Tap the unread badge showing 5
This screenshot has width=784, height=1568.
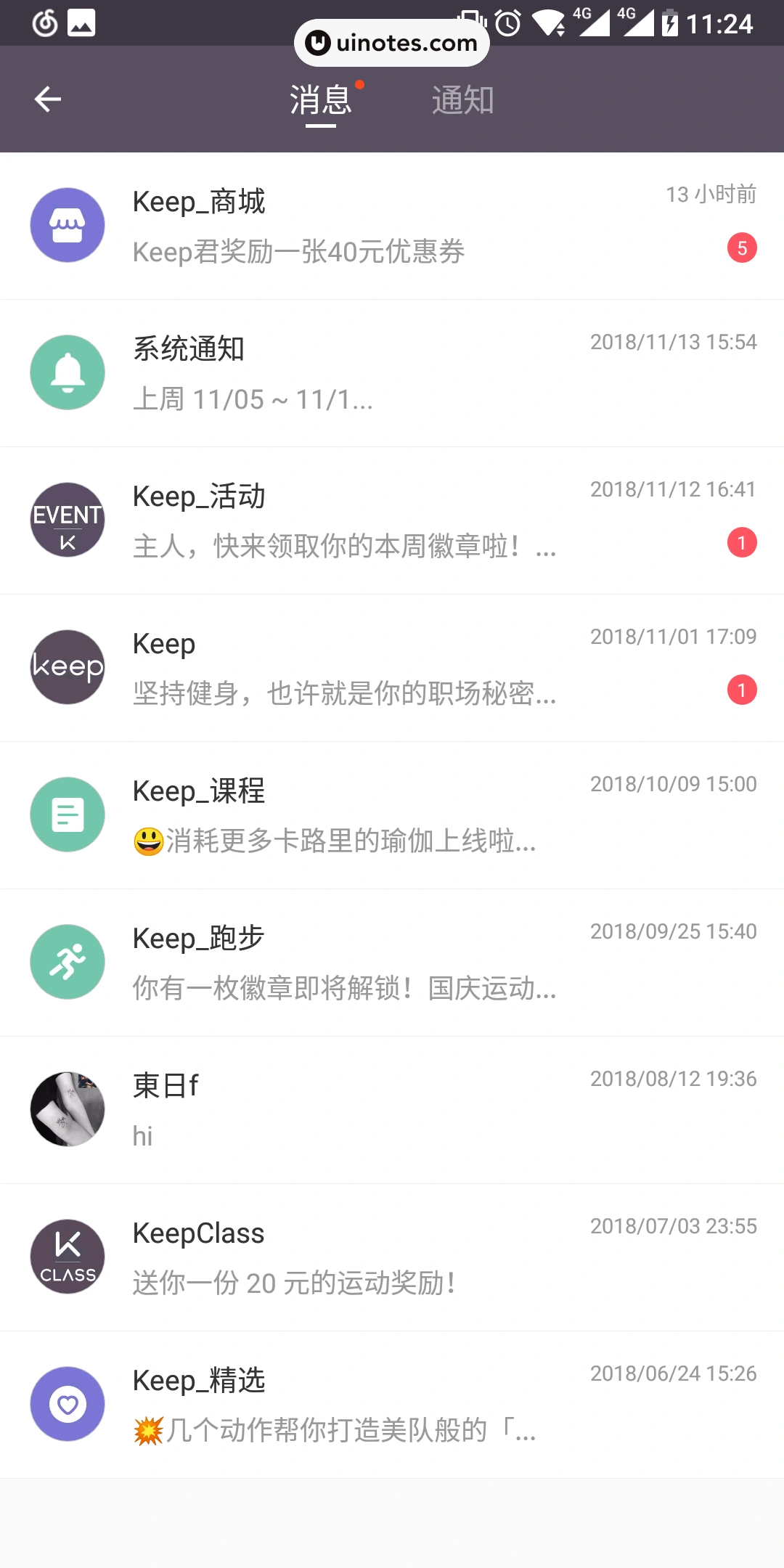[x=741, y=247]
